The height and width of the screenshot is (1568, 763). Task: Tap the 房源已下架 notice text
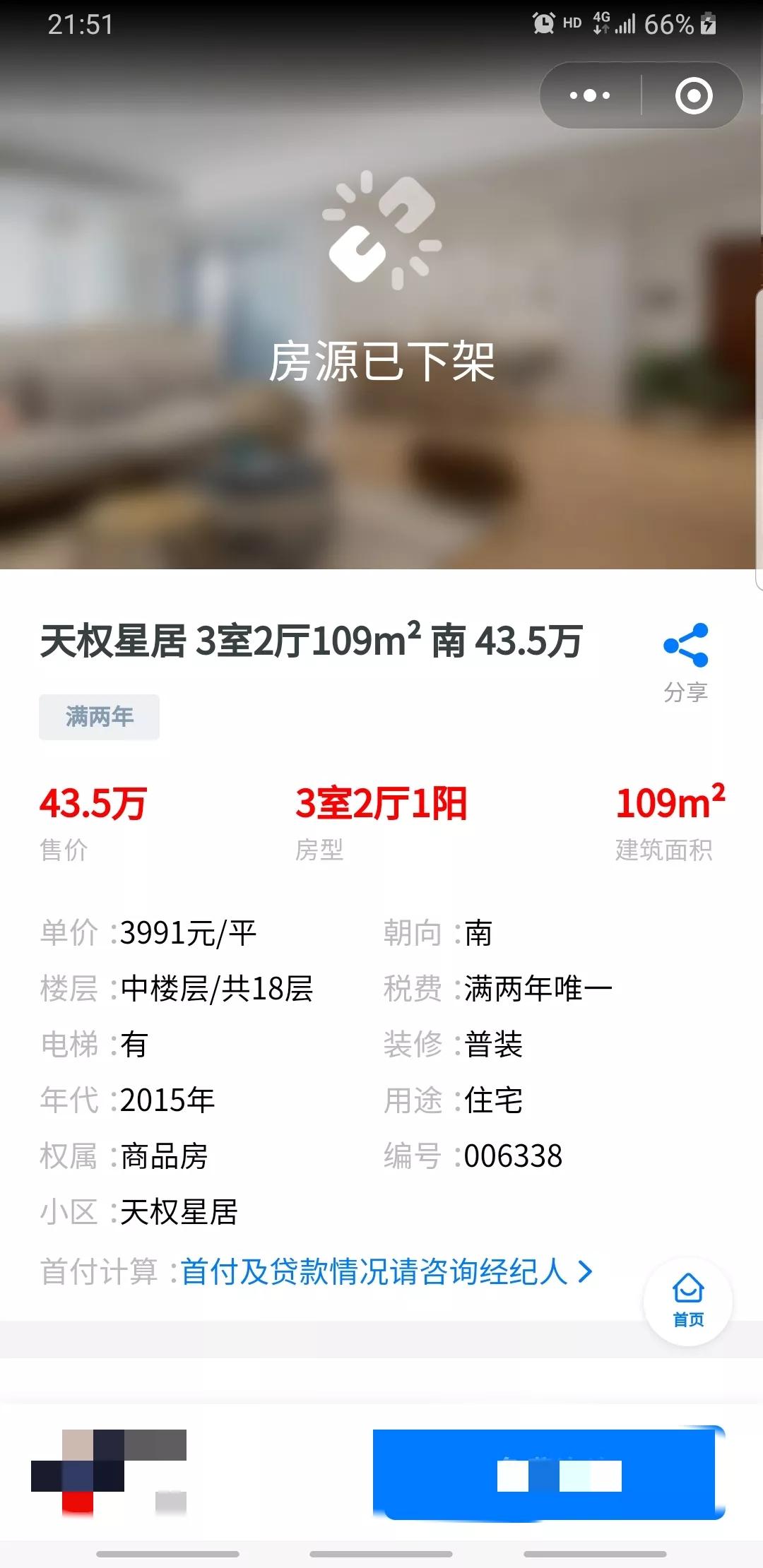pos(381,362)
